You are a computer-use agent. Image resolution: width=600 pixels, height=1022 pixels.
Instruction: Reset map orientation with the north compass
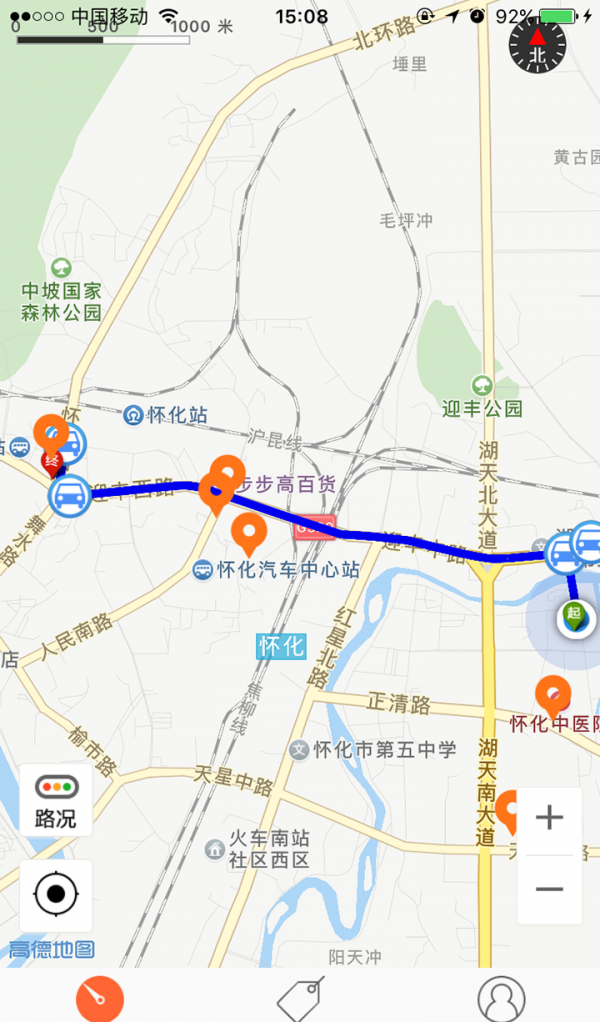537,44
